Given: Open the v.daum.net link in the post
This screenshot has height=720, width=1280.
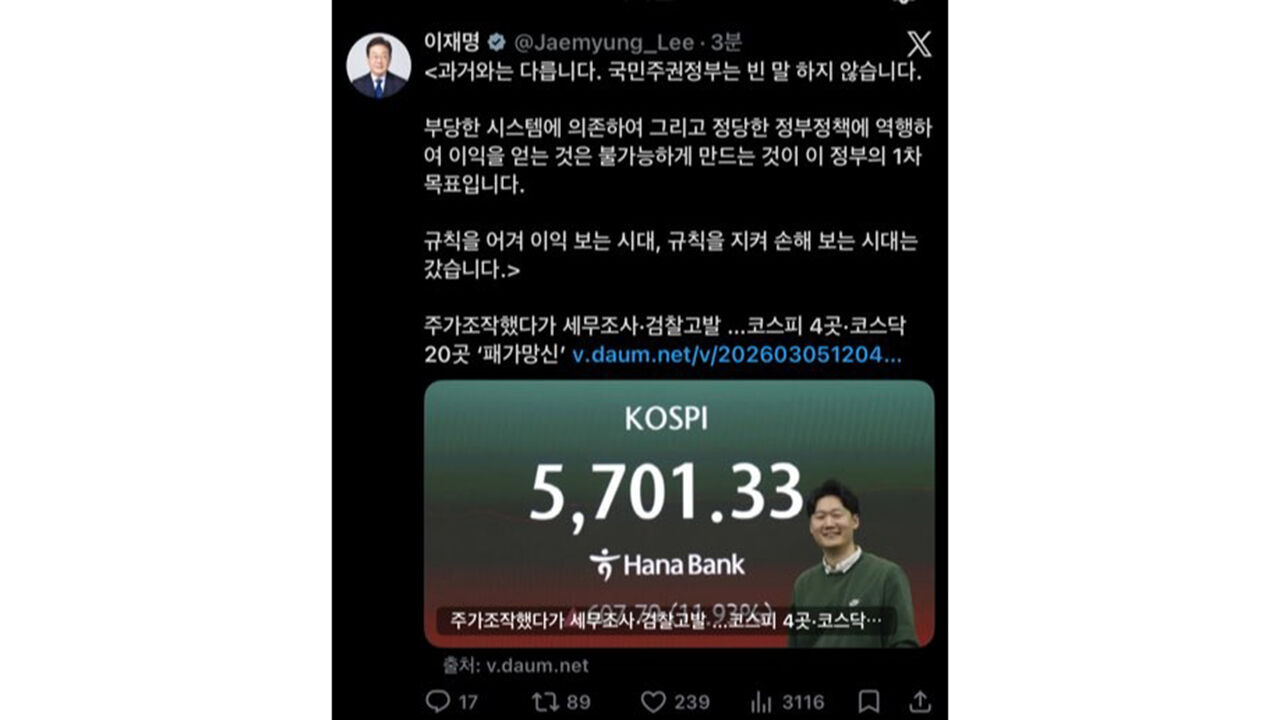Looking at the screenshot, I should [737, 355].
